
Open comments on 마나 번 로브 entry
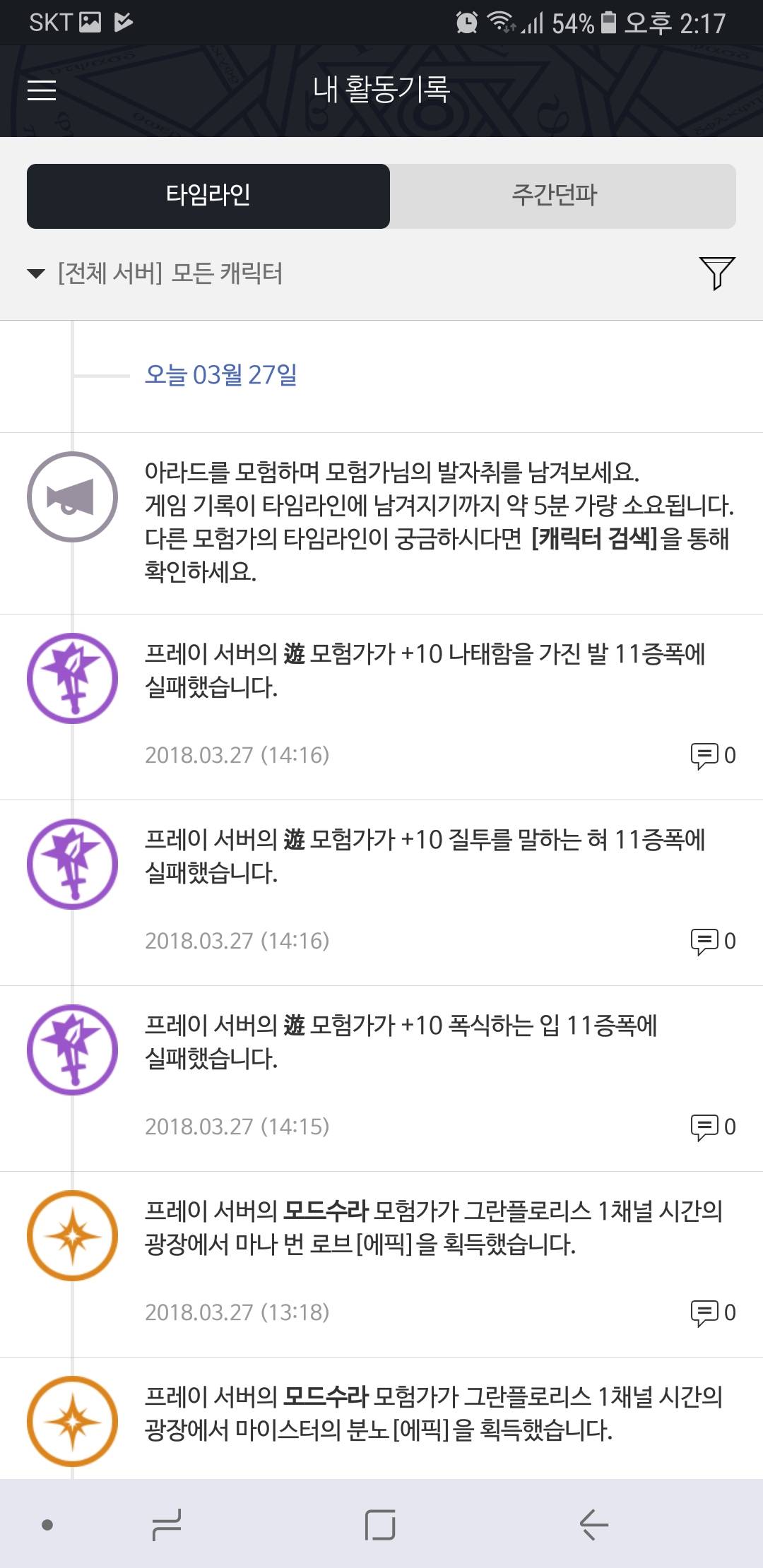pos(712,1312)
